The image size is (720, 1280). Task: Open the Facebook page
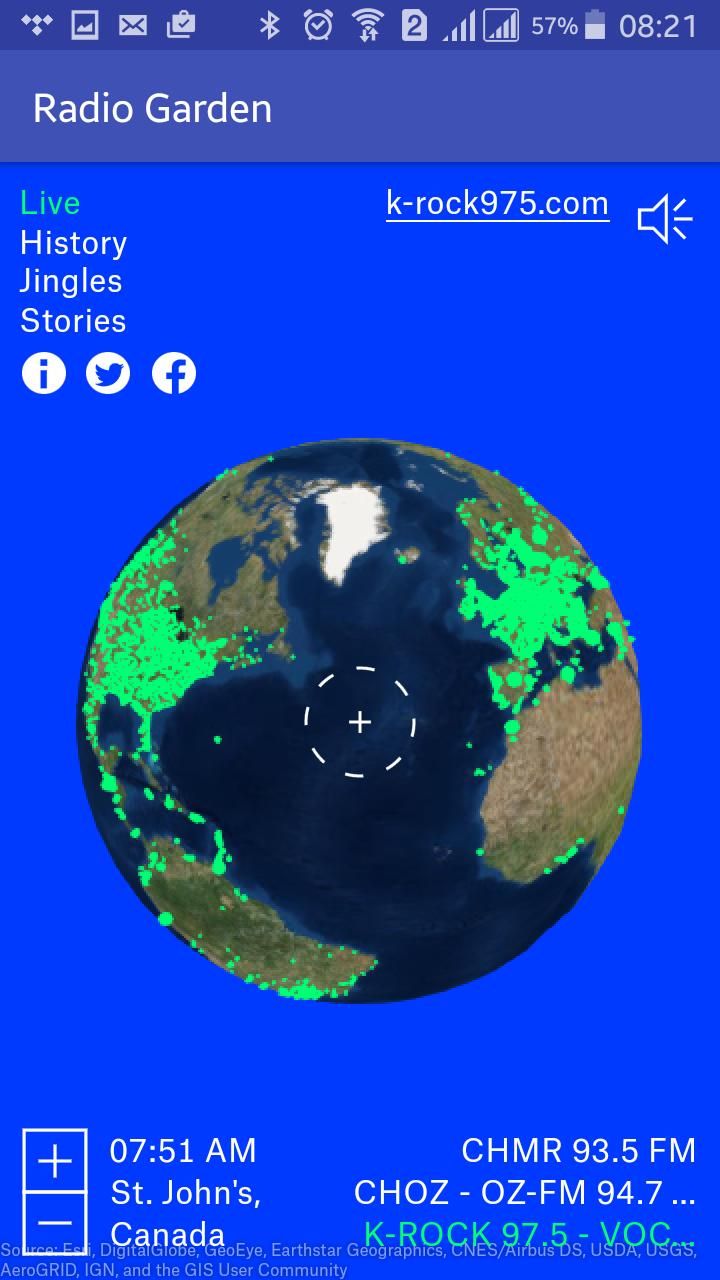click(x=174, y=373)
